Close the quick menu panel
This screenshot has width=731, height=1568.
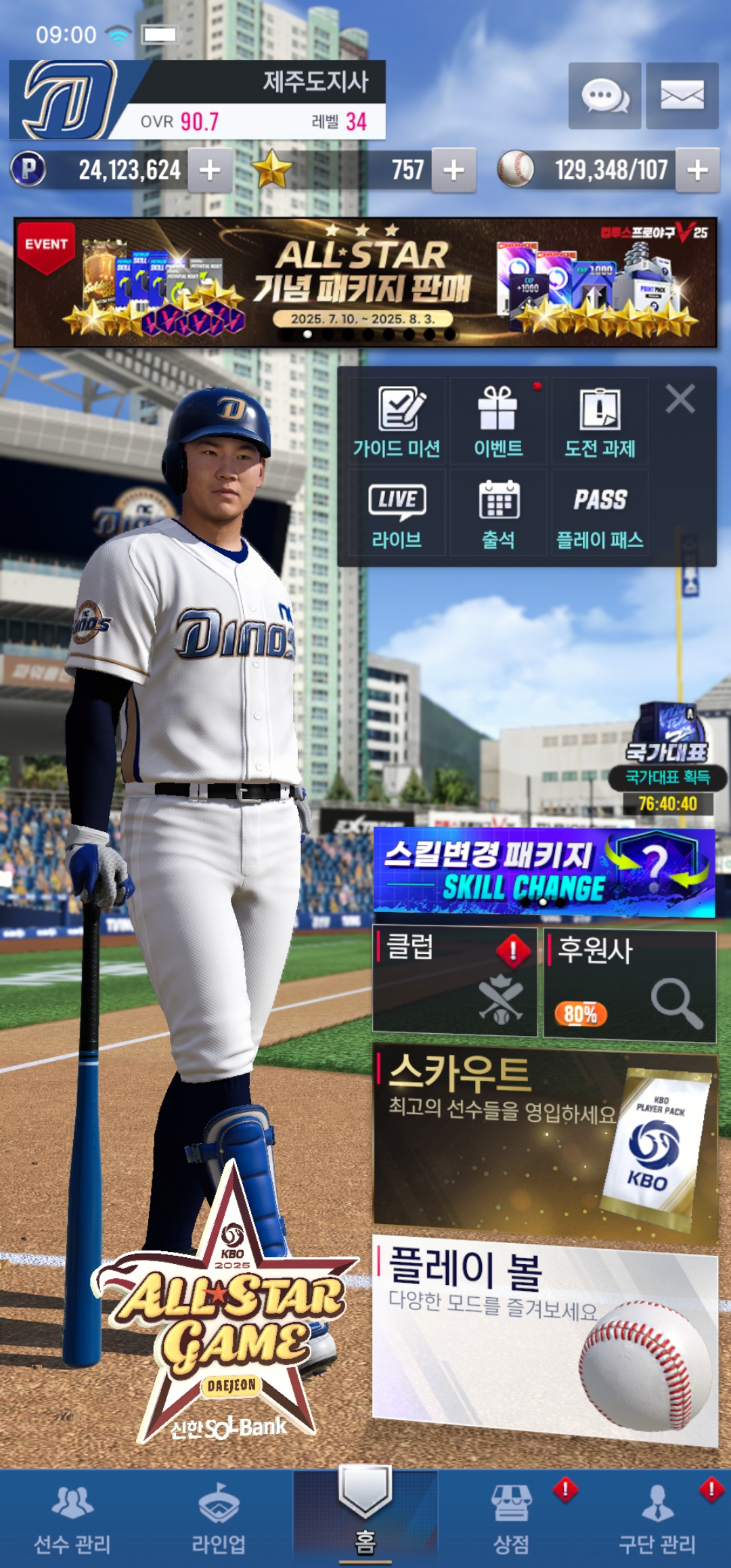(680, 399)
